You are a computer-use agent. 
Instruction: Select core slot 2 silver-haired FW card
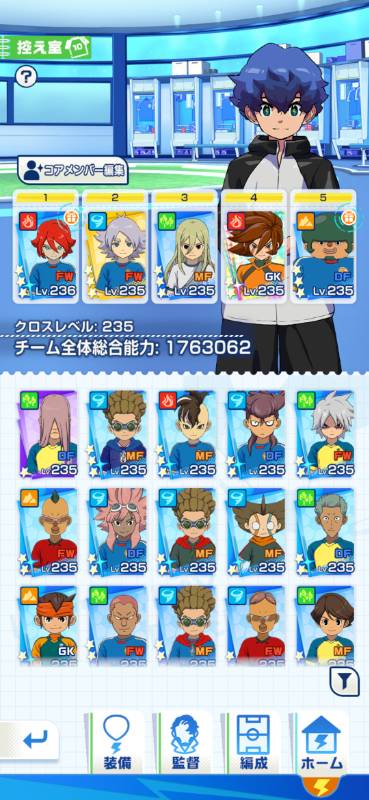116,247
